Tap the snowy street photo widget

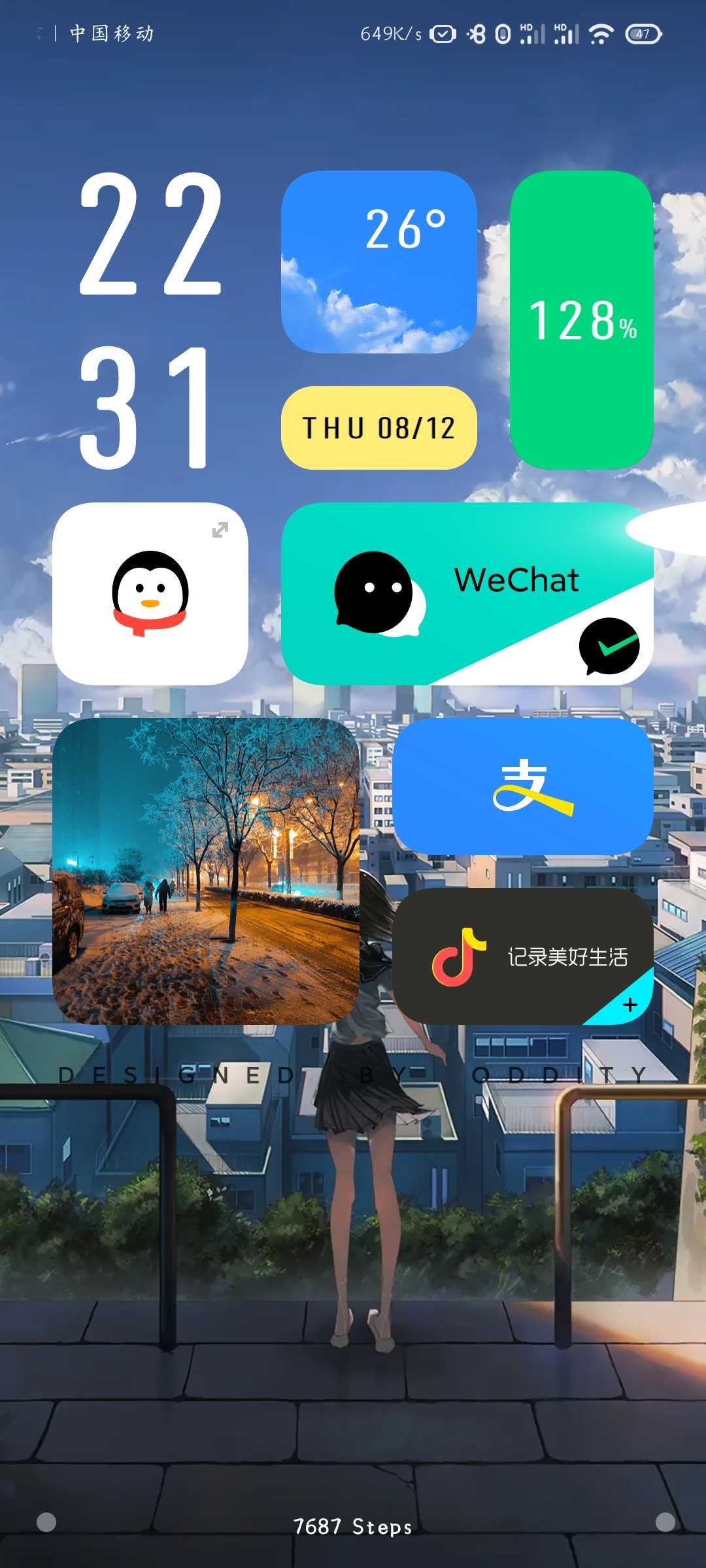pos(206,871)
